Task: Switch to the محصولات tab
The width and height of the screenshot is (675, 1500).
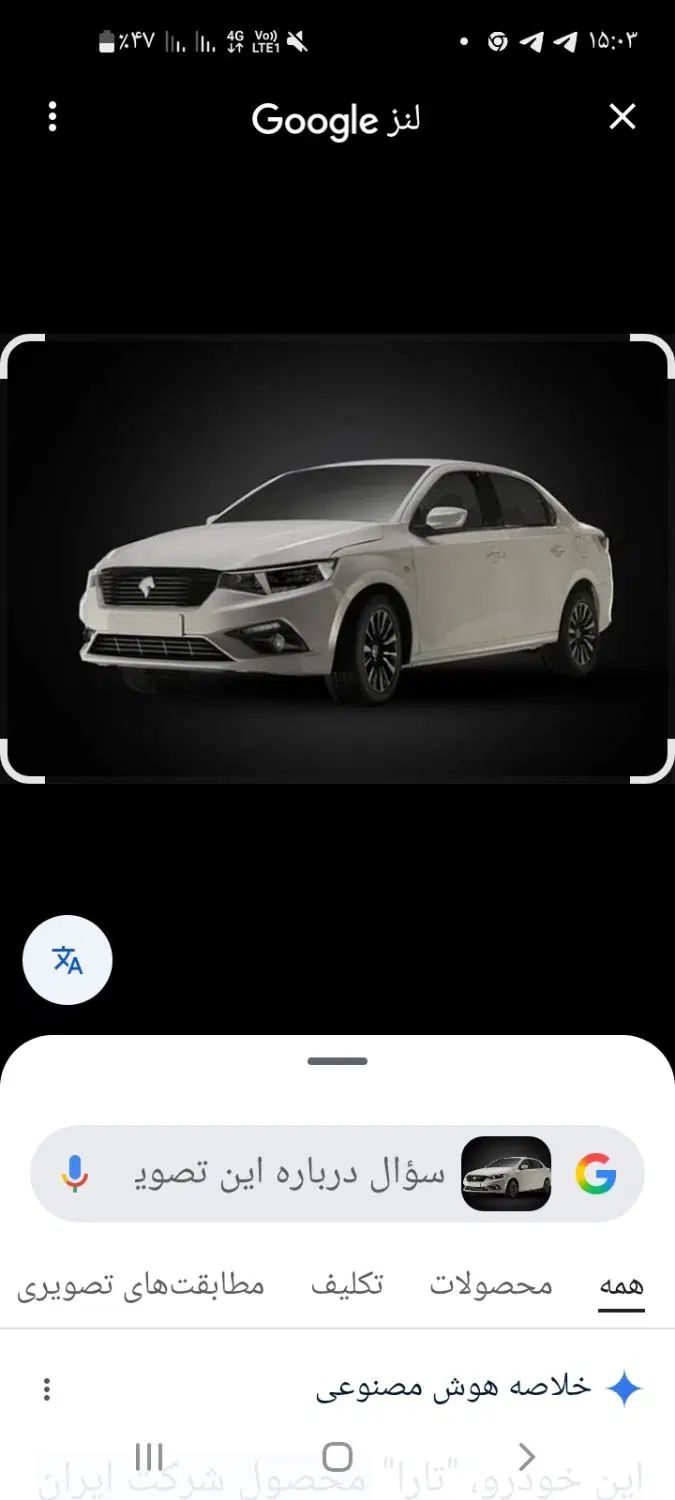Action: click(x=491, y=1286)
